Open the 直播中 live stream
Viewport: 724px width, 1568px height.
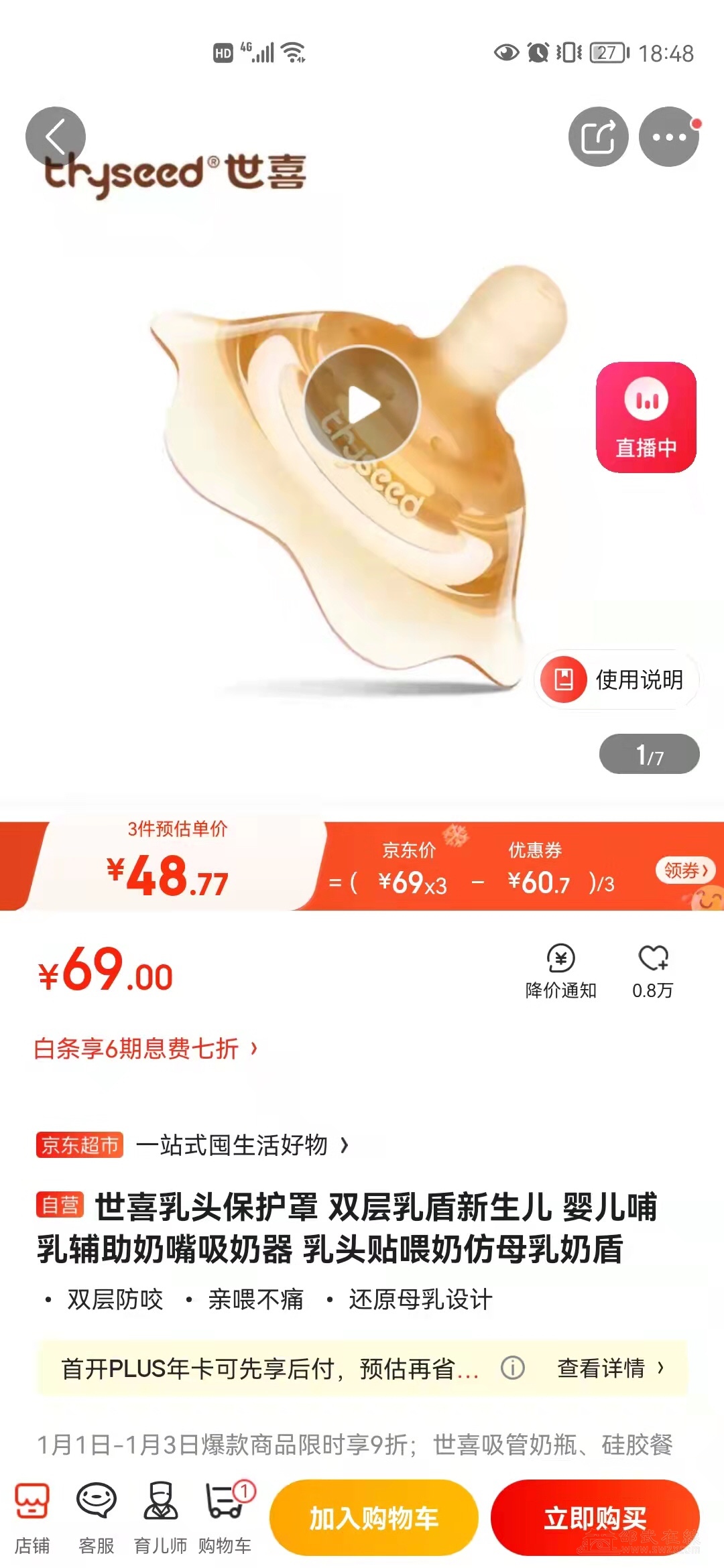(646, 417)
